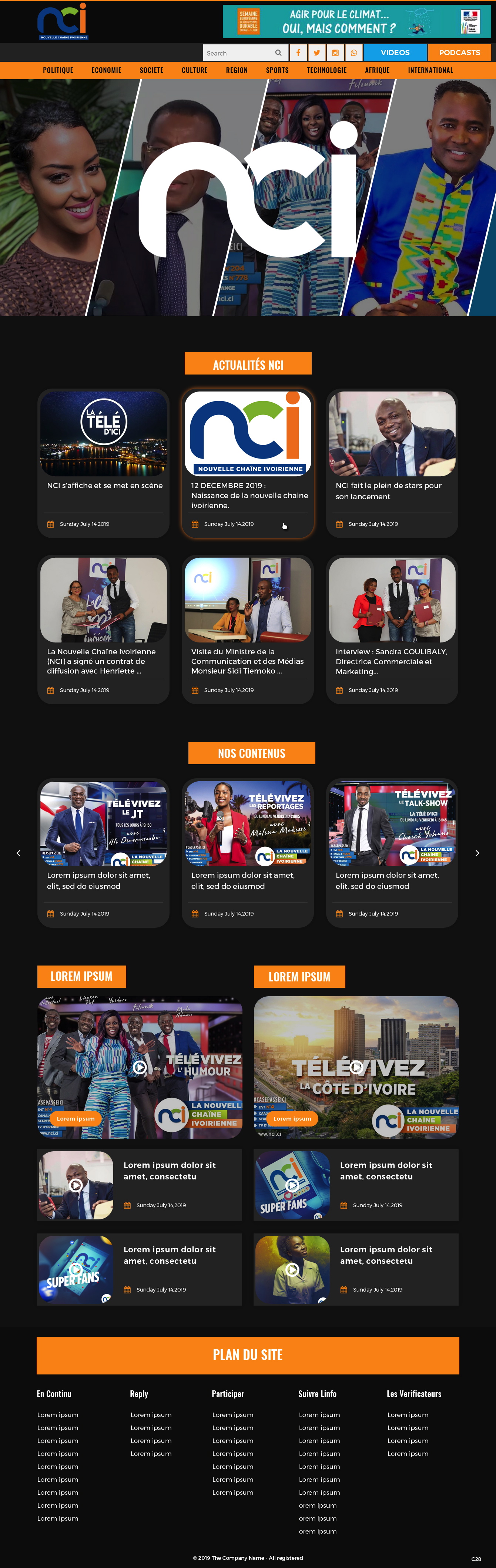Play the Télévivez la Côte d'Ivoire video

[x=356, y=1067]
